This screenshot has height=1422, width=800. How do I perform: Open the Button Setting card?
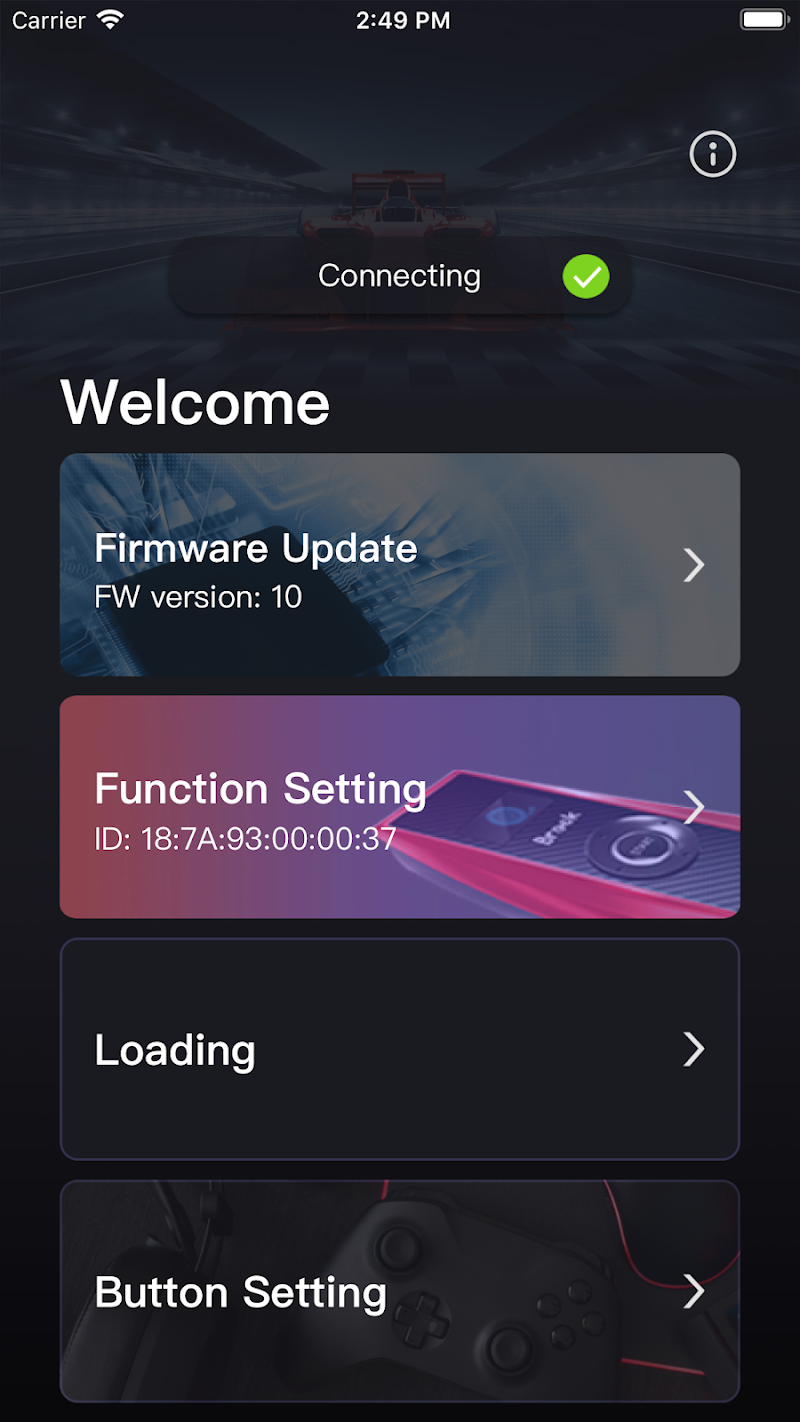click(x=400, y=1291)
